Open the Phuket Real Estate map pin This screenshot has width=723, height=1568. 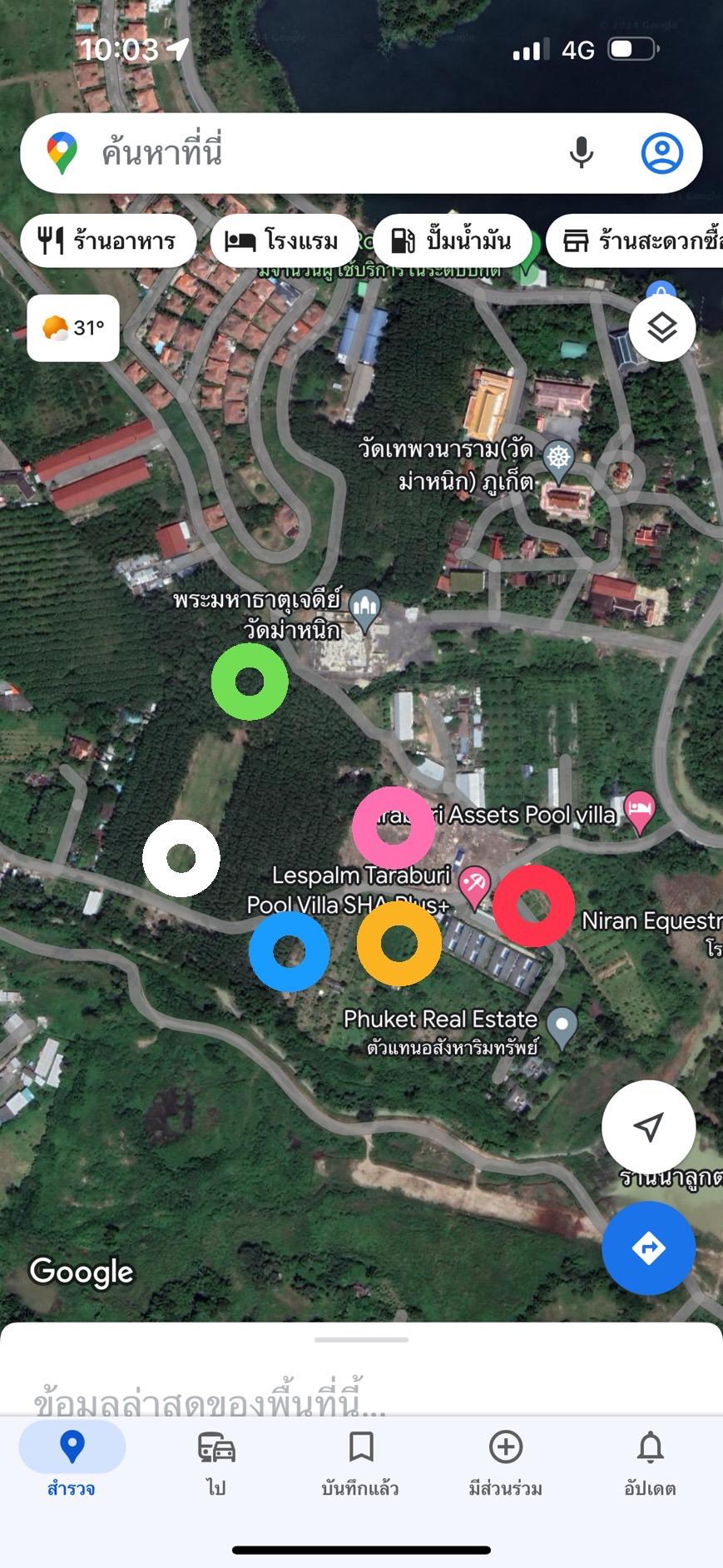click(562, 1029)
